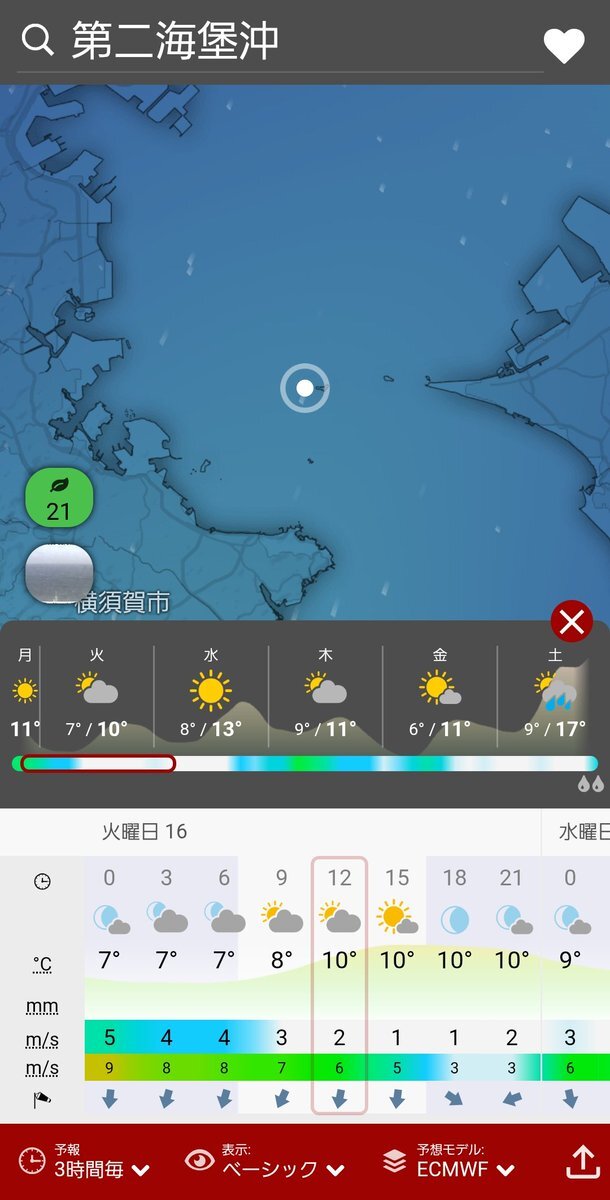Select Saturday 土 in the daily forecast
The width and height of the screenshot is (610, 1200).
554,693
